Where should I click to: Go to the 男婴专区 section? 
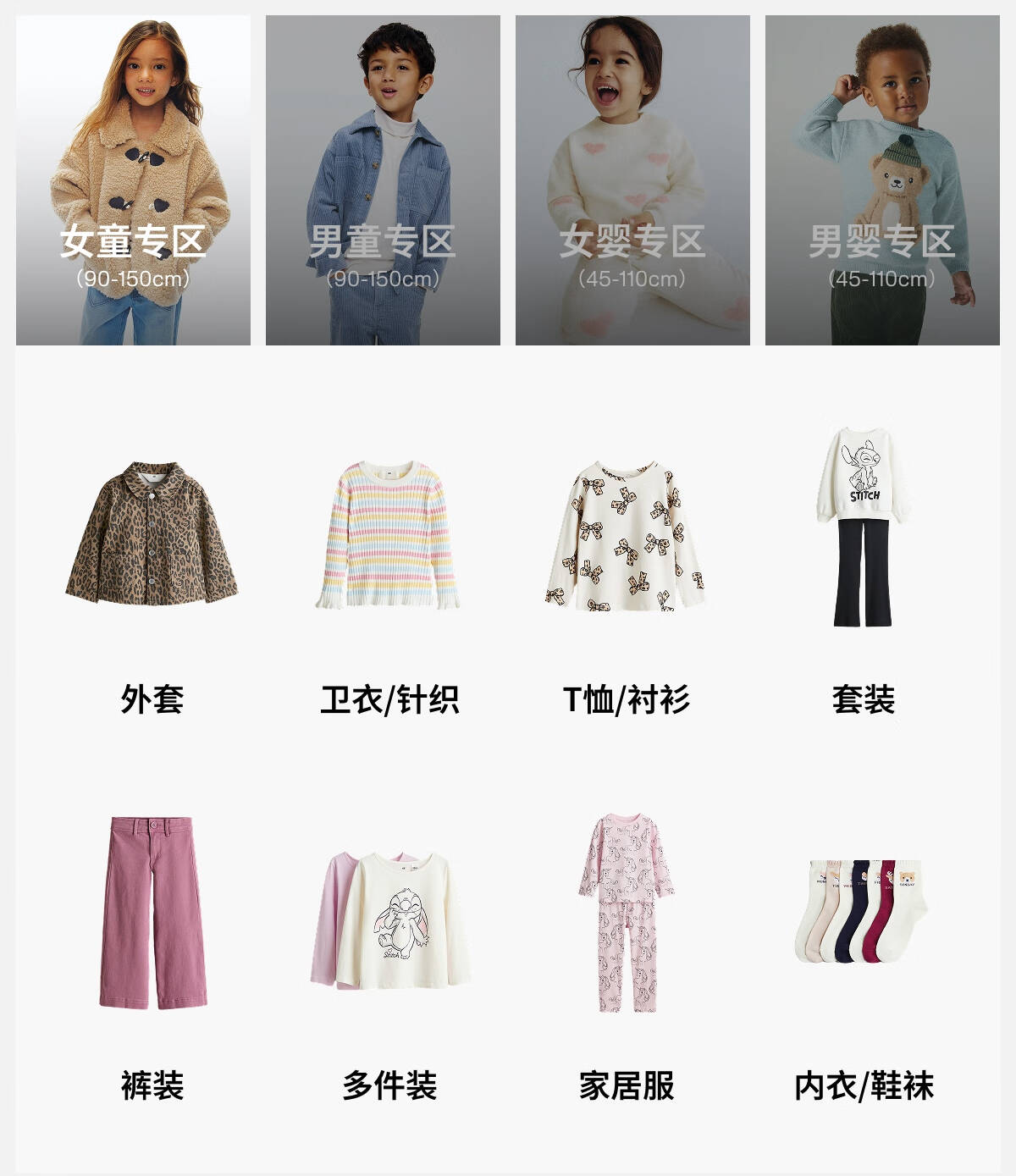click(x=882, y=180)
